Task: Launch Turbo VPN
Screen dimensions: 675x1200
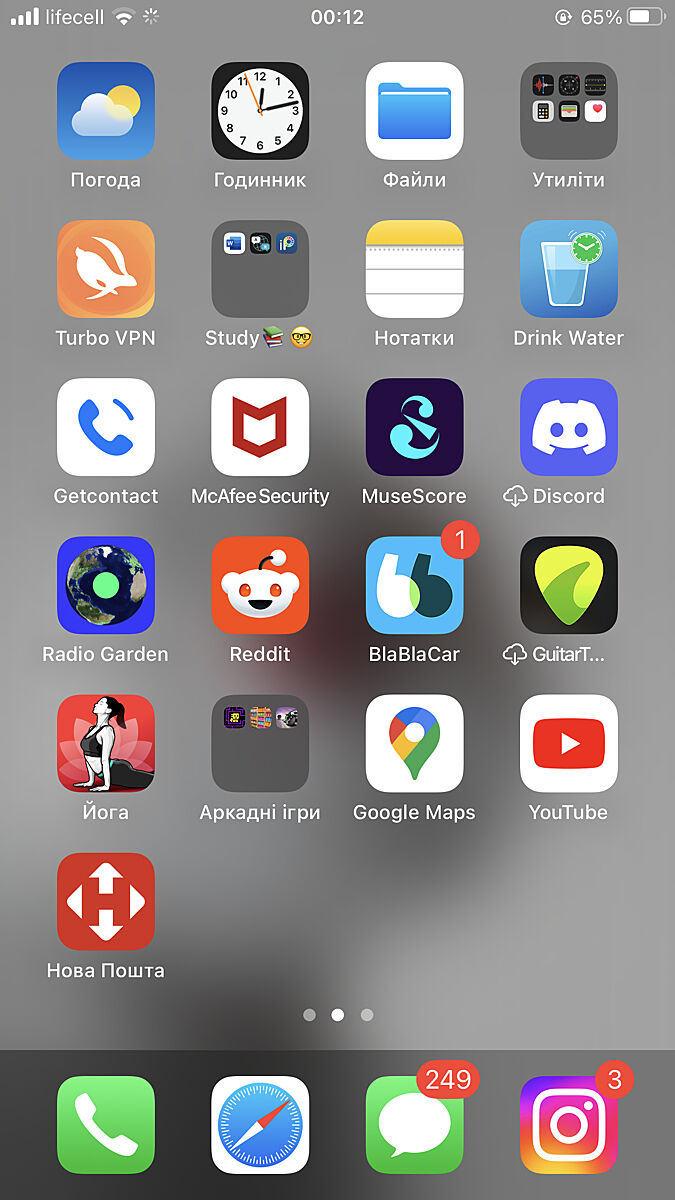Action: (x=106, y=269)
